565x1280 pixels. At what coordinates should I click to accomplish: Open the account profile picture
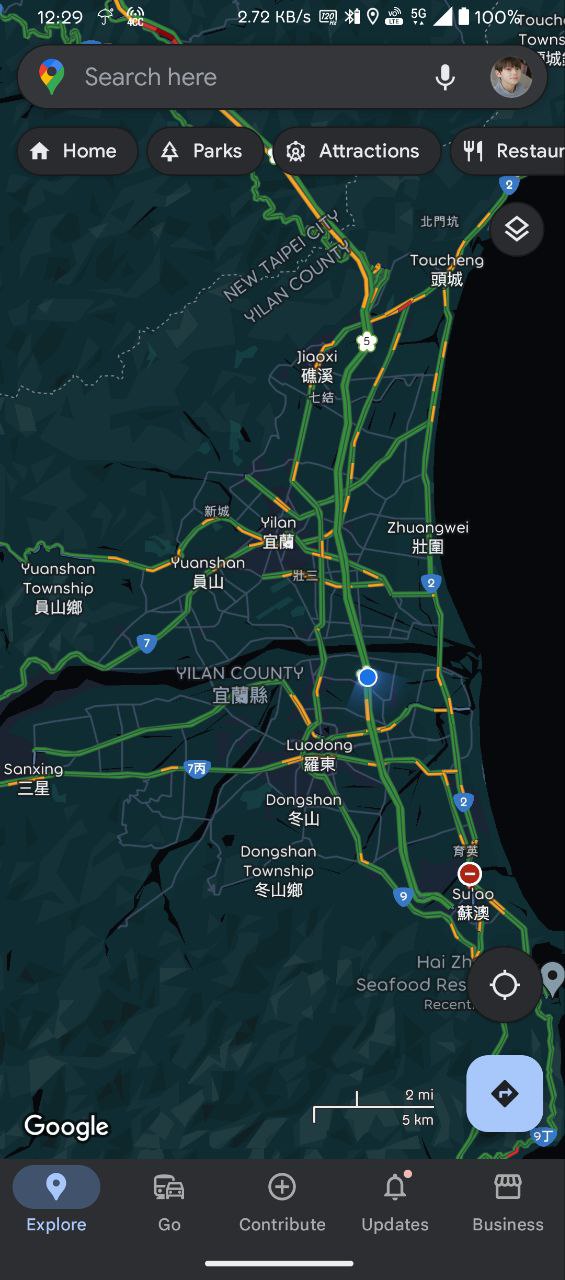point(511,77)
